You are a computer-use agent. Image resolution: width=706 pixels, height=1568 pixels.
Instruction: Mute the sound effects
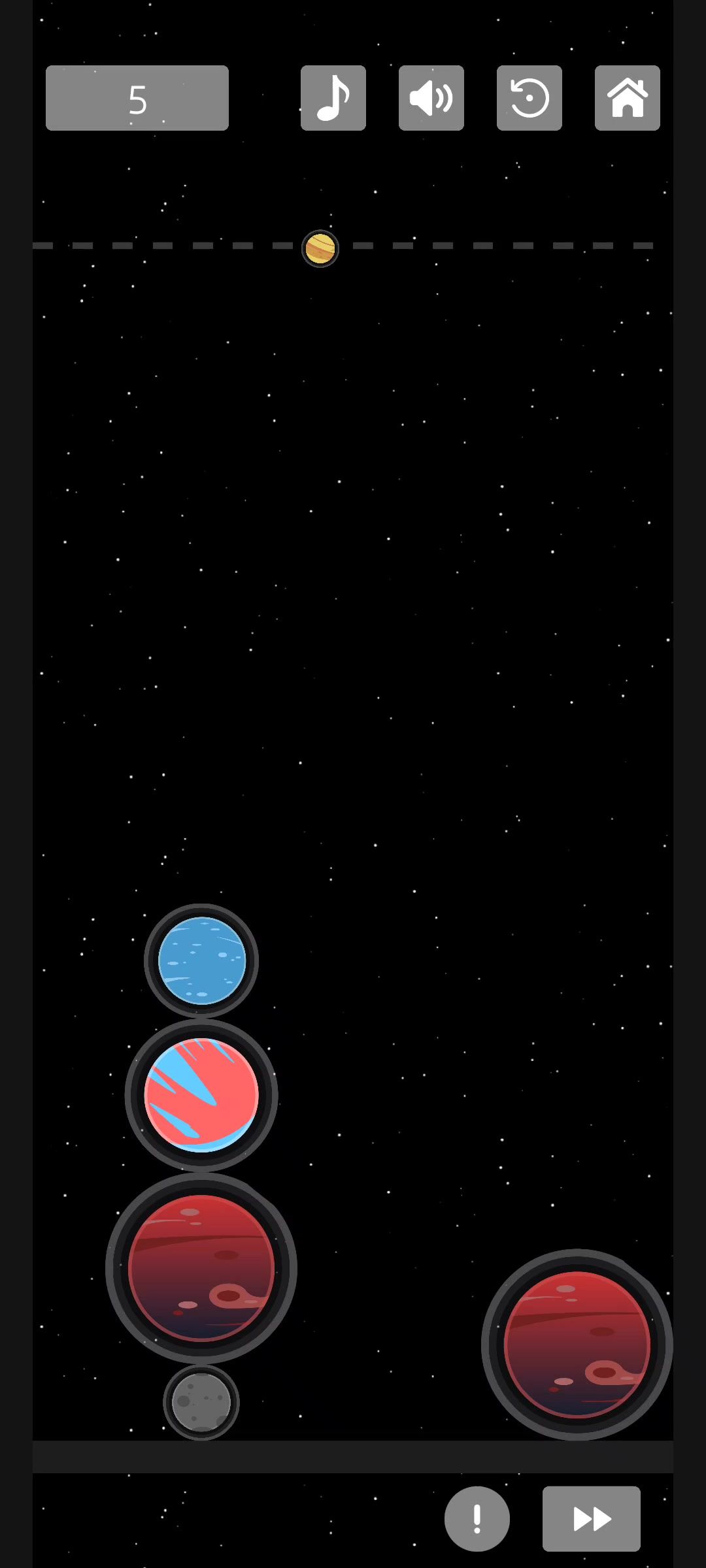(431, 98)
